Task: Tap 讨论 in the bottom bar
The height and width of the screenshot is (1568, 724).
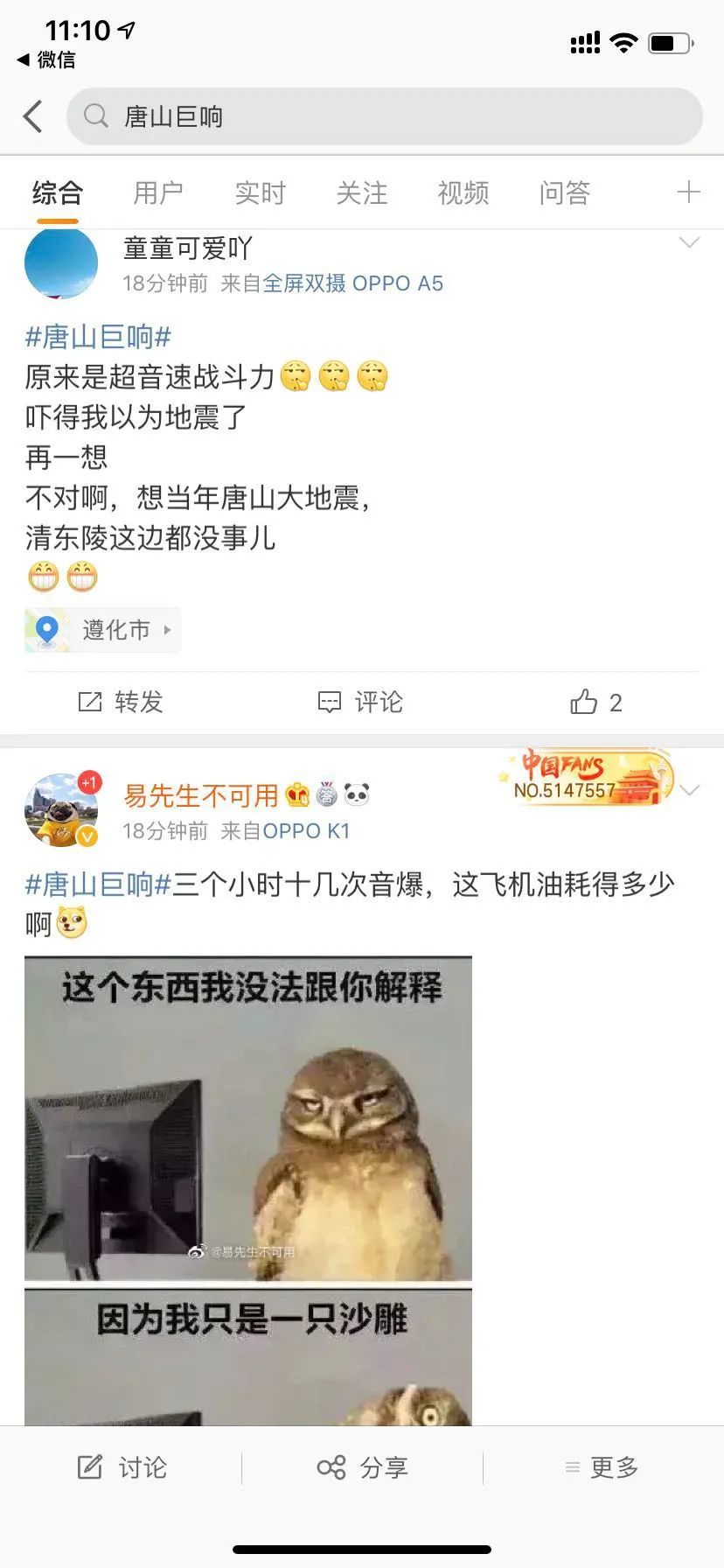Action: [122, 1467]
